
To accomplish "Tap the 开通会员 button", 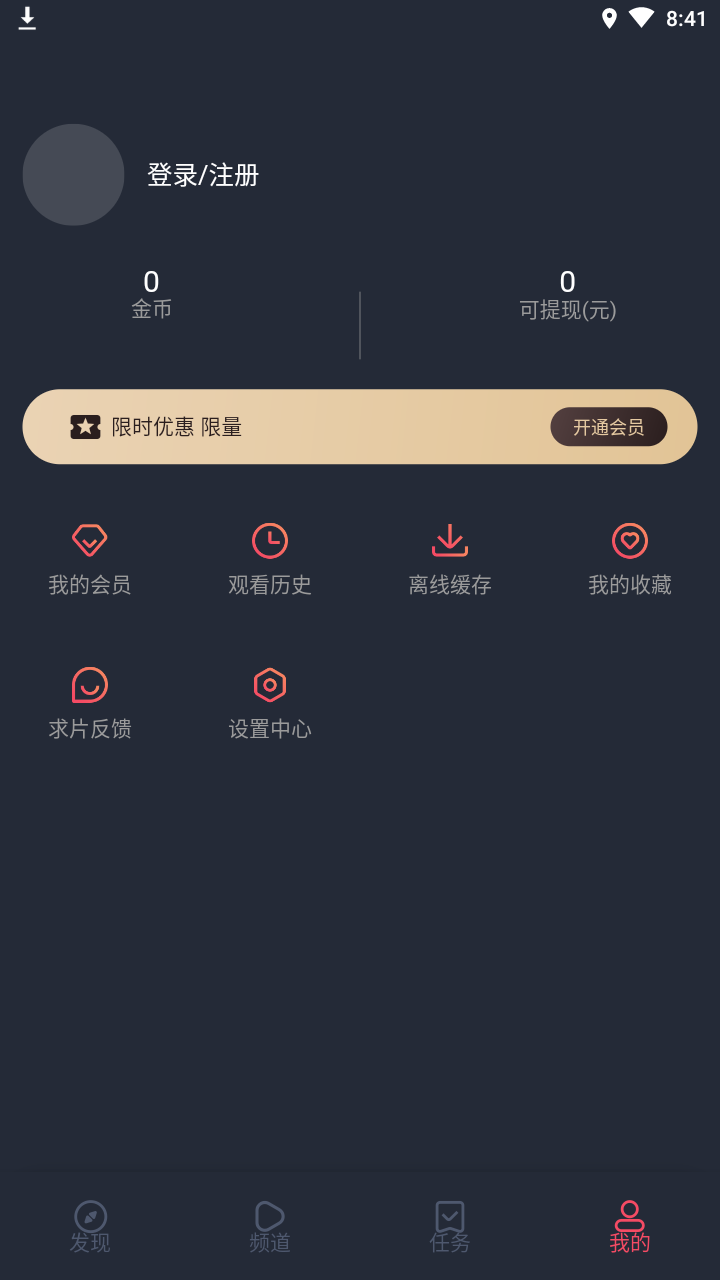I will [x=608, y=427].
